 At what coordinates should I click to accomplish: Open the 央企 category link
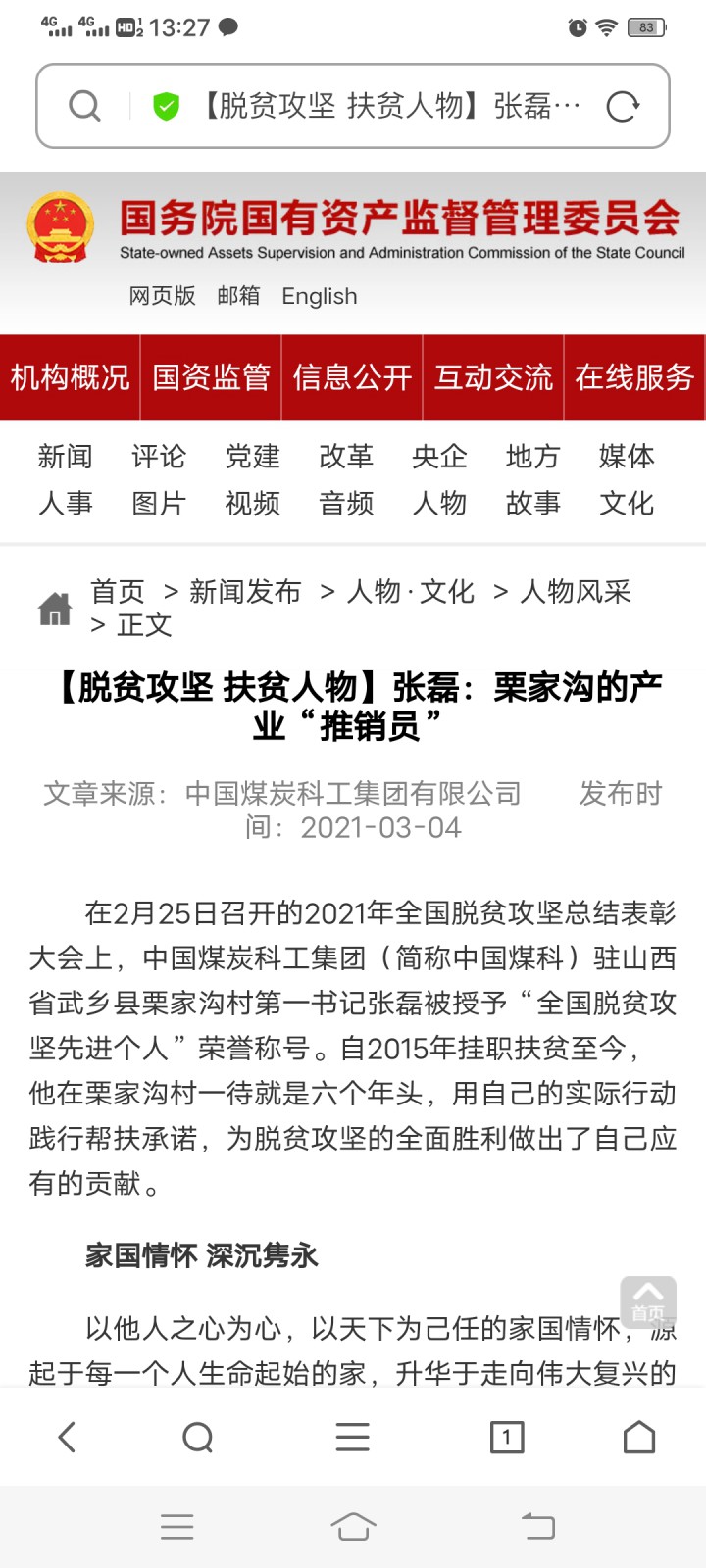(439, 457)
